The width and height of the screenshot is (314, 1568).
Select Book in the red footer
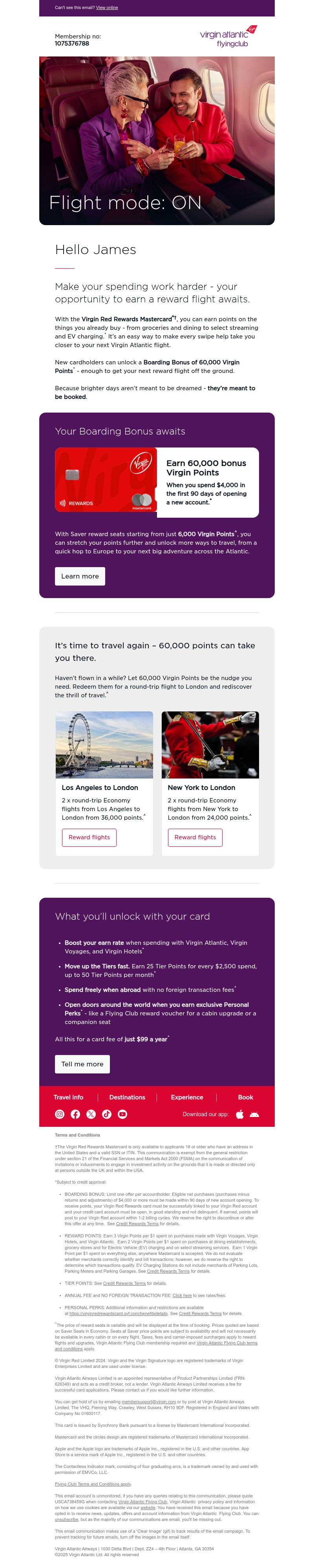[x=245, y=1097]
